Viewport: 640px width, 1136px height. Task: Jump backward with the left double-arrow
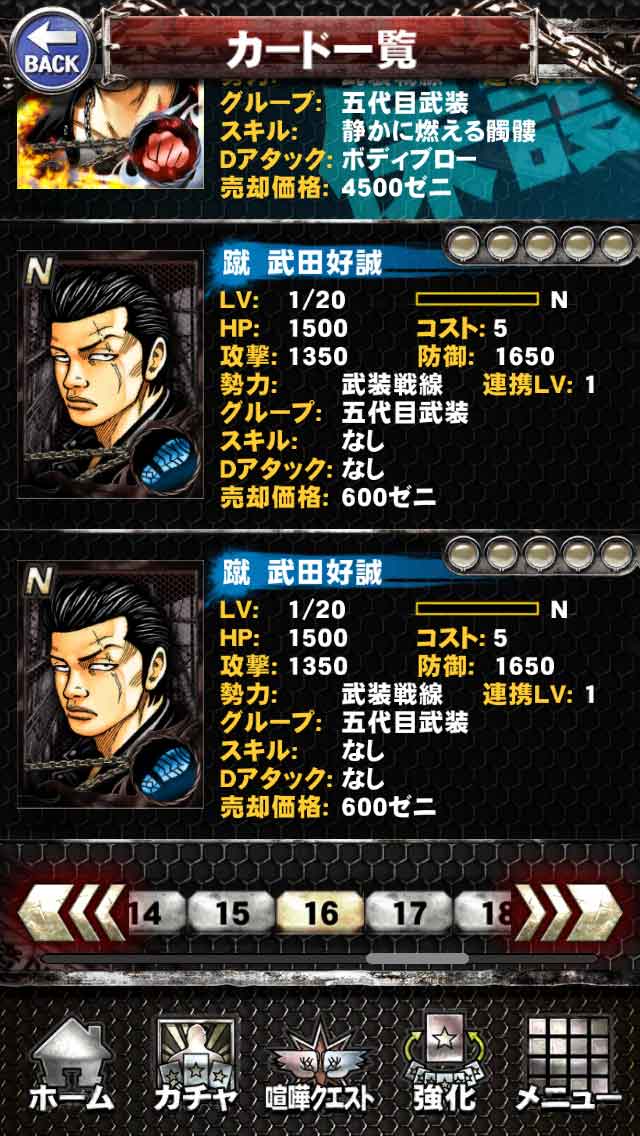coord(72,912)
